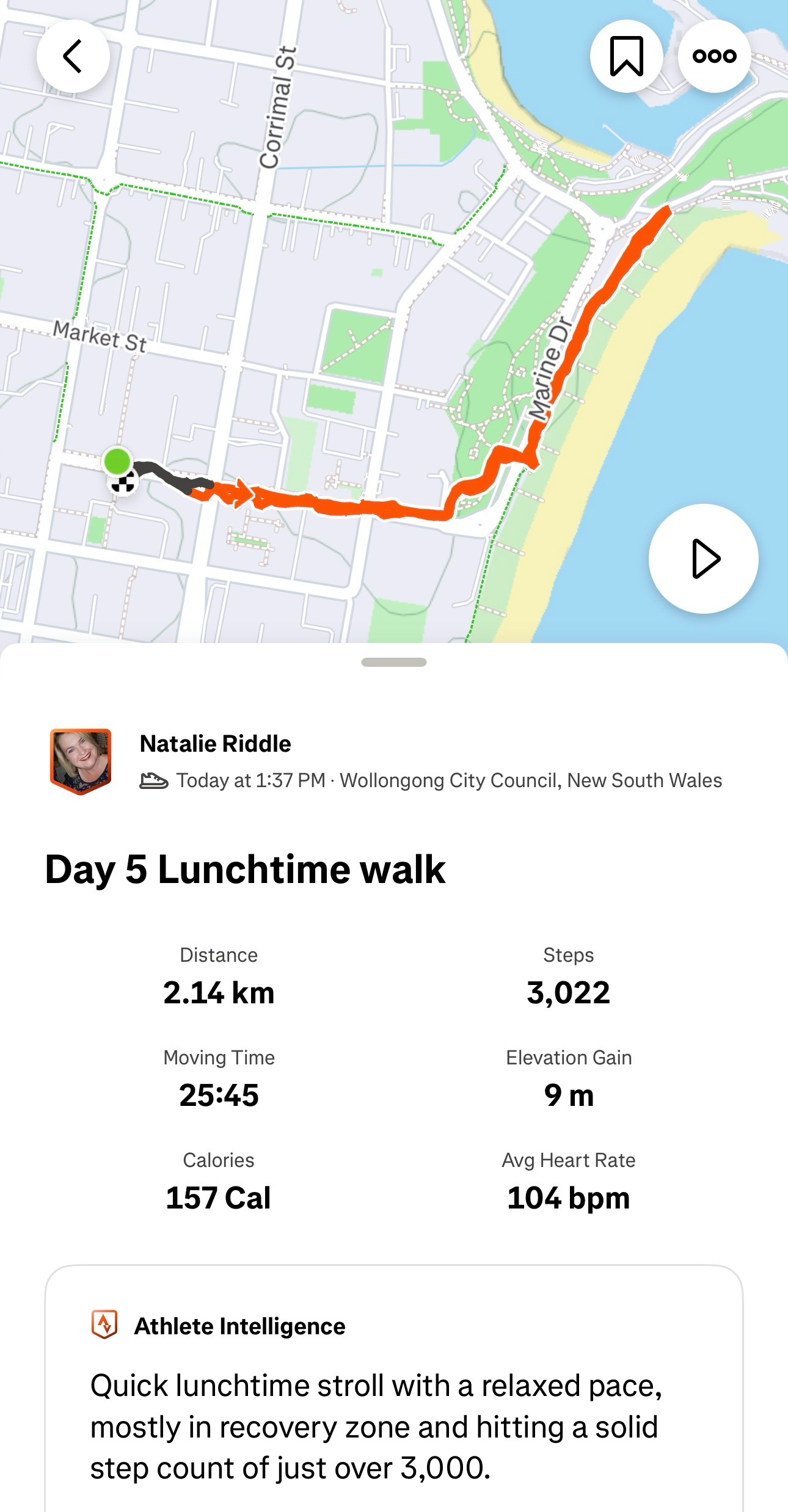Play the route flyover animation
The width and height of the screenshot is (788, 1512).
pyautogui.click(x=703, y=558)
